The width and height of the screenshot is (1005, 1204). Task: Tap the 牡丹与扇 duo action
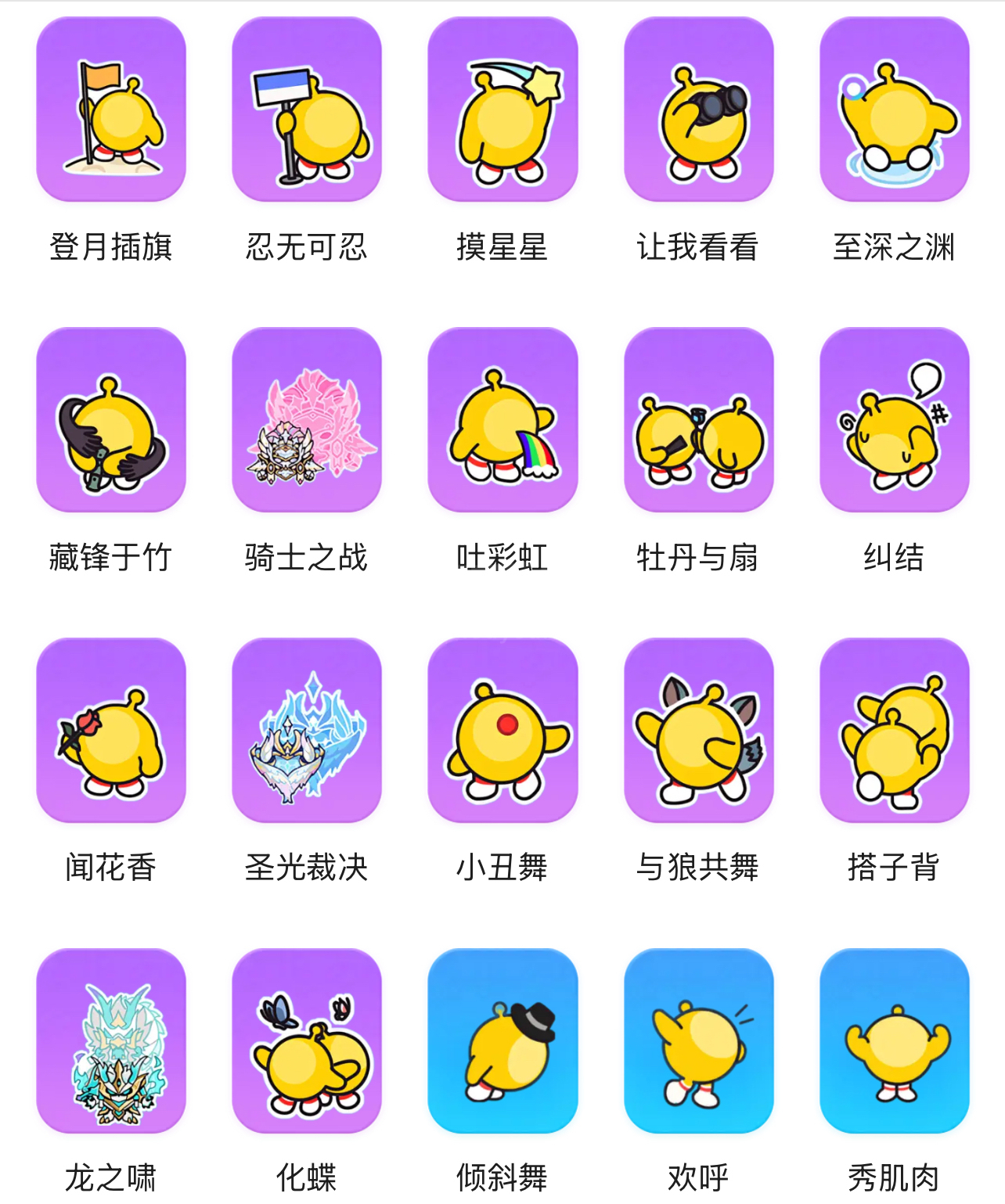click(698, 419)
